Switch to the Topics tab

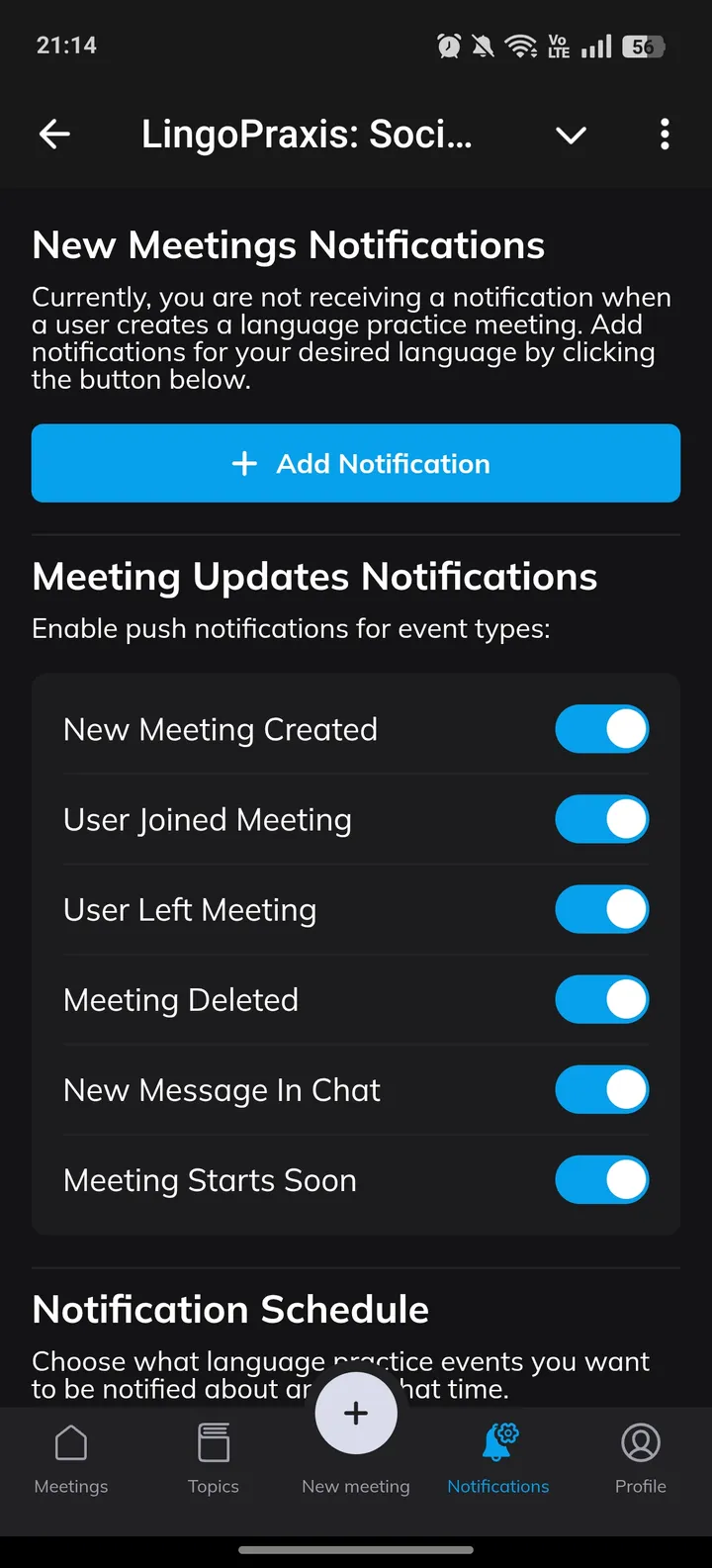click(213, 1459)
